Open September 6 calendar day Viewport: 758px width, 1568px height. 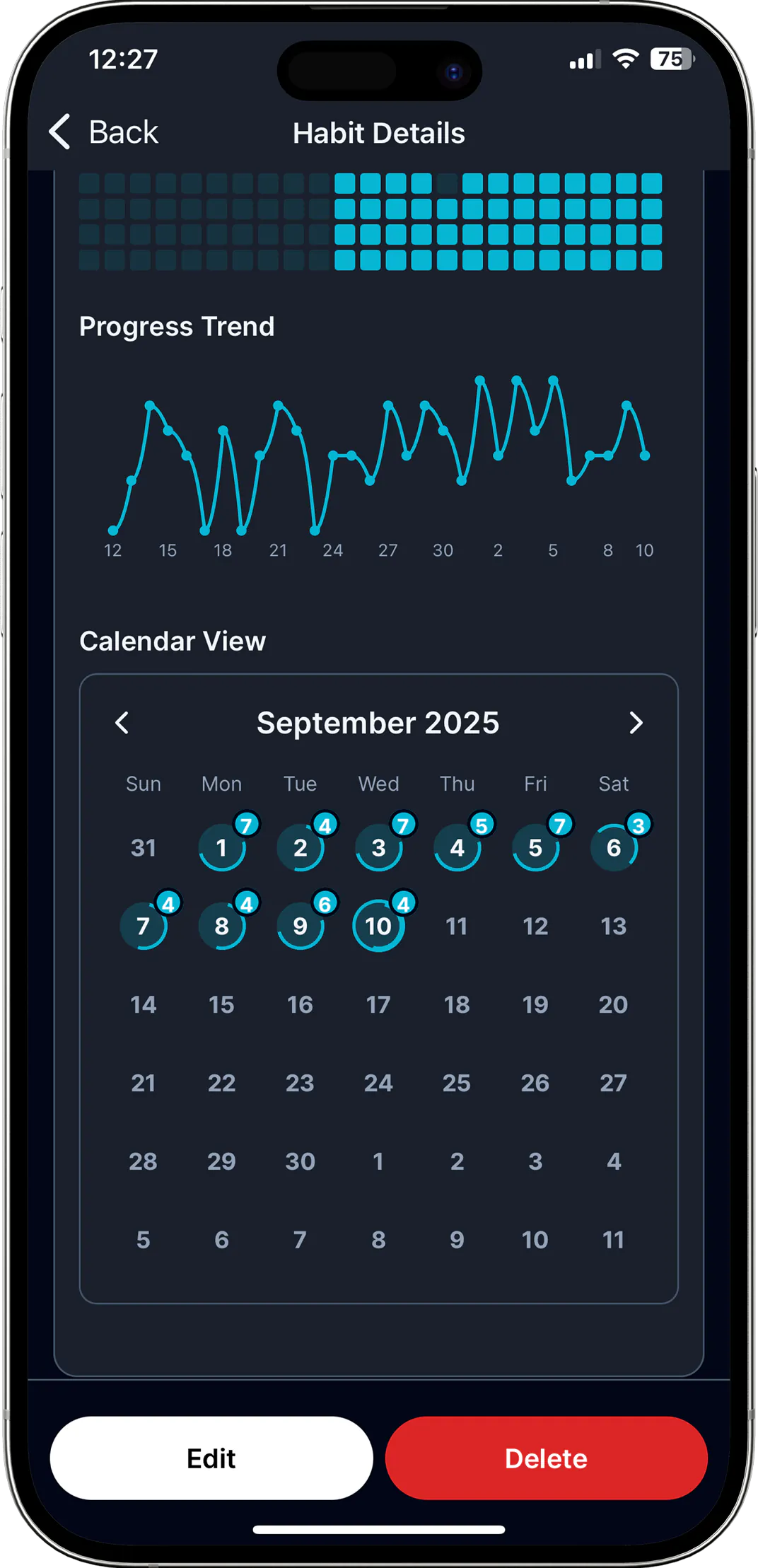pos(614,847)
